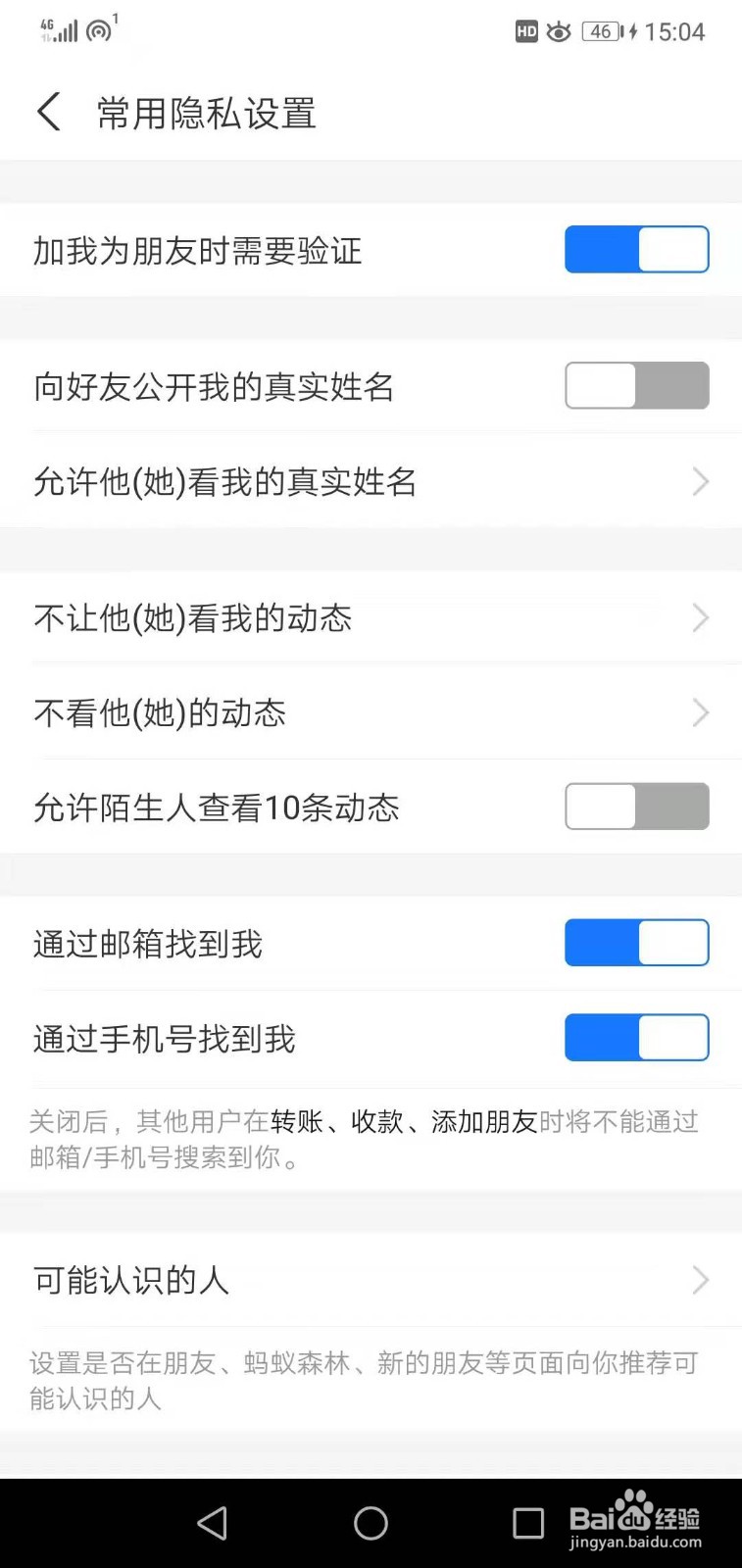Enable 向好友公开我的真实姓名 toggle

[636, 386]
